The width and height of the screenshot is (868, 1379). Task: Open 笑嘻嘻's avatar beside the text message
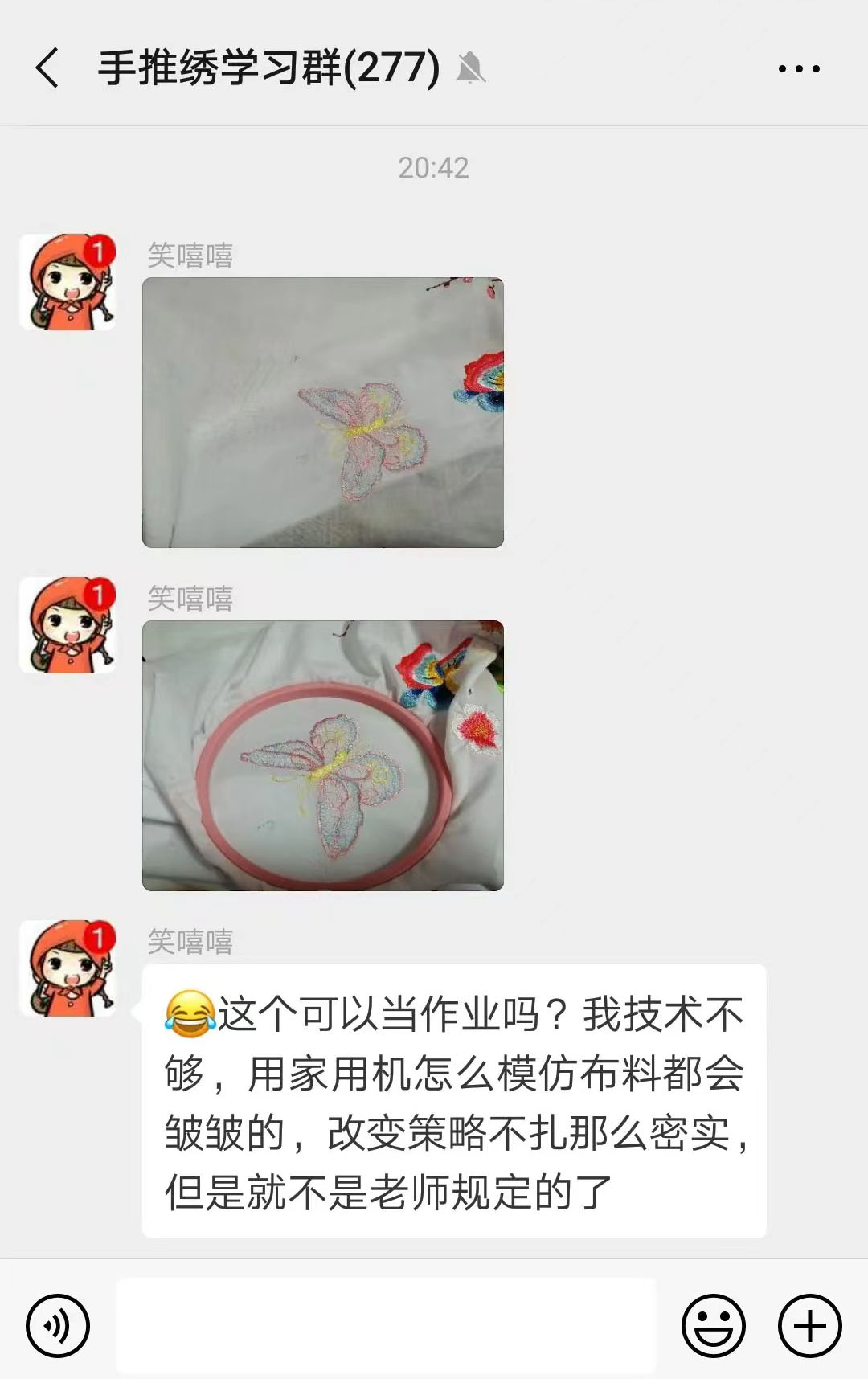pyautogui.click(x=68, y=968)
